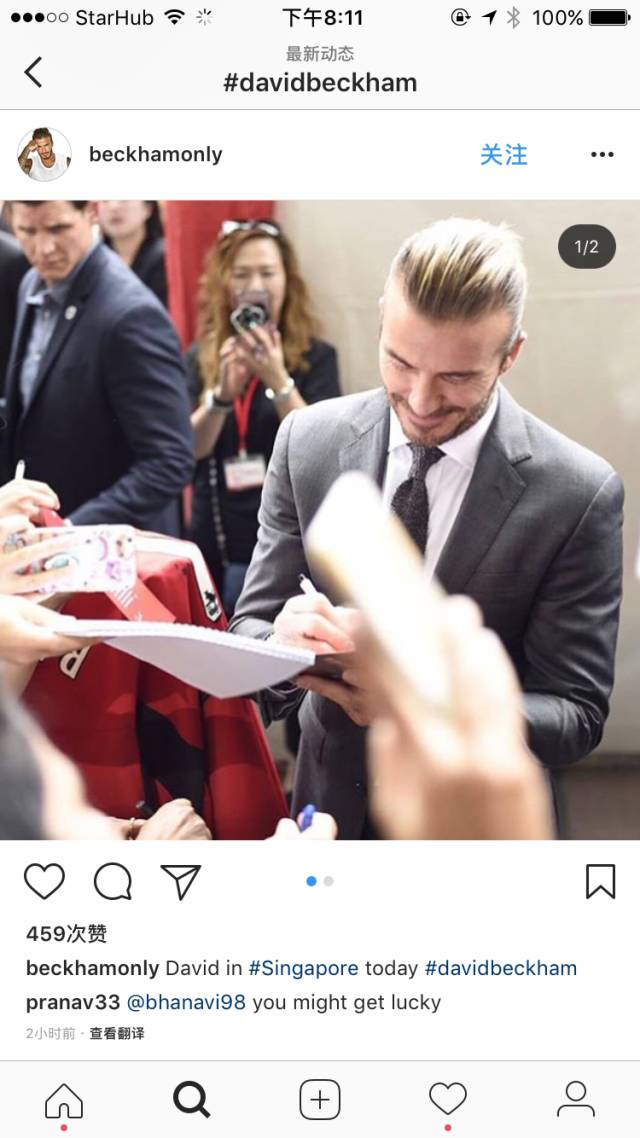Viewport: 640px width, 1138px height.
Task: Open the post's three-dot options menu
Action: point(602,155)
